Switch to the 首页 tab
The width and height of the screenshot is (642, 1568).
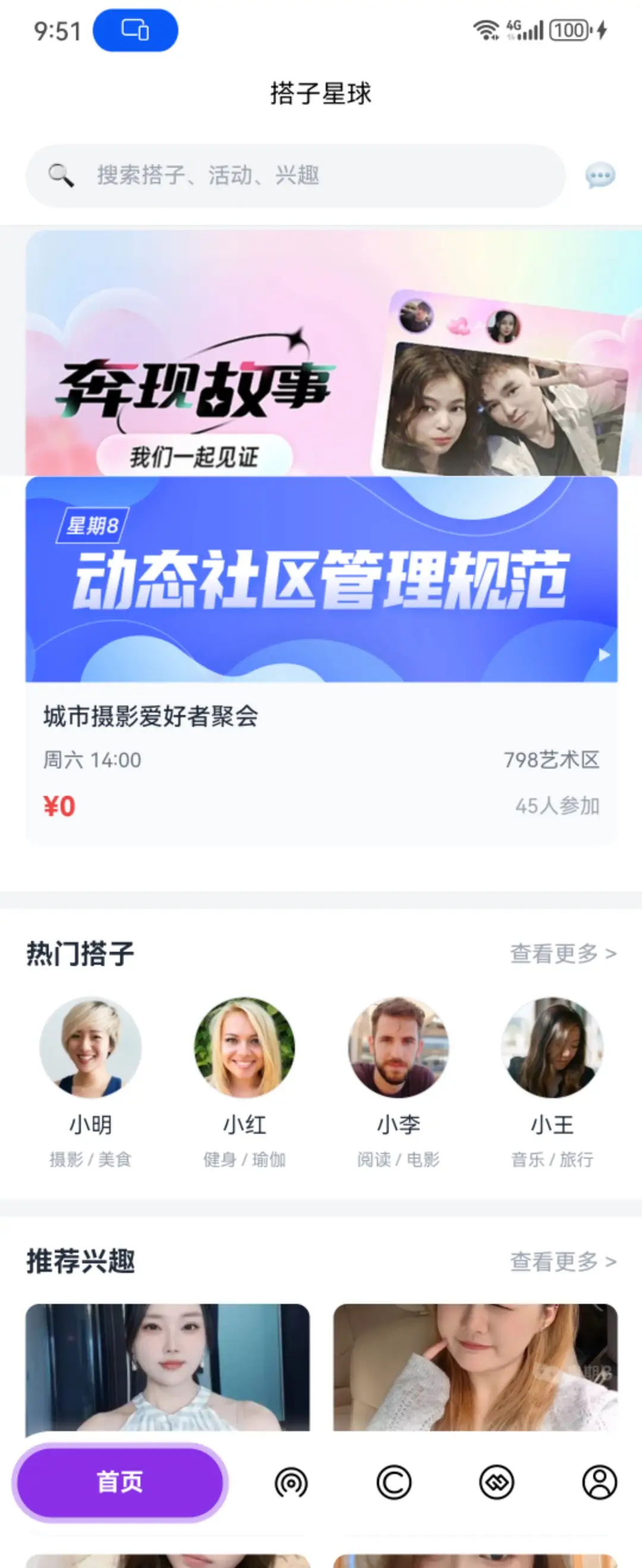[120, 1482]
